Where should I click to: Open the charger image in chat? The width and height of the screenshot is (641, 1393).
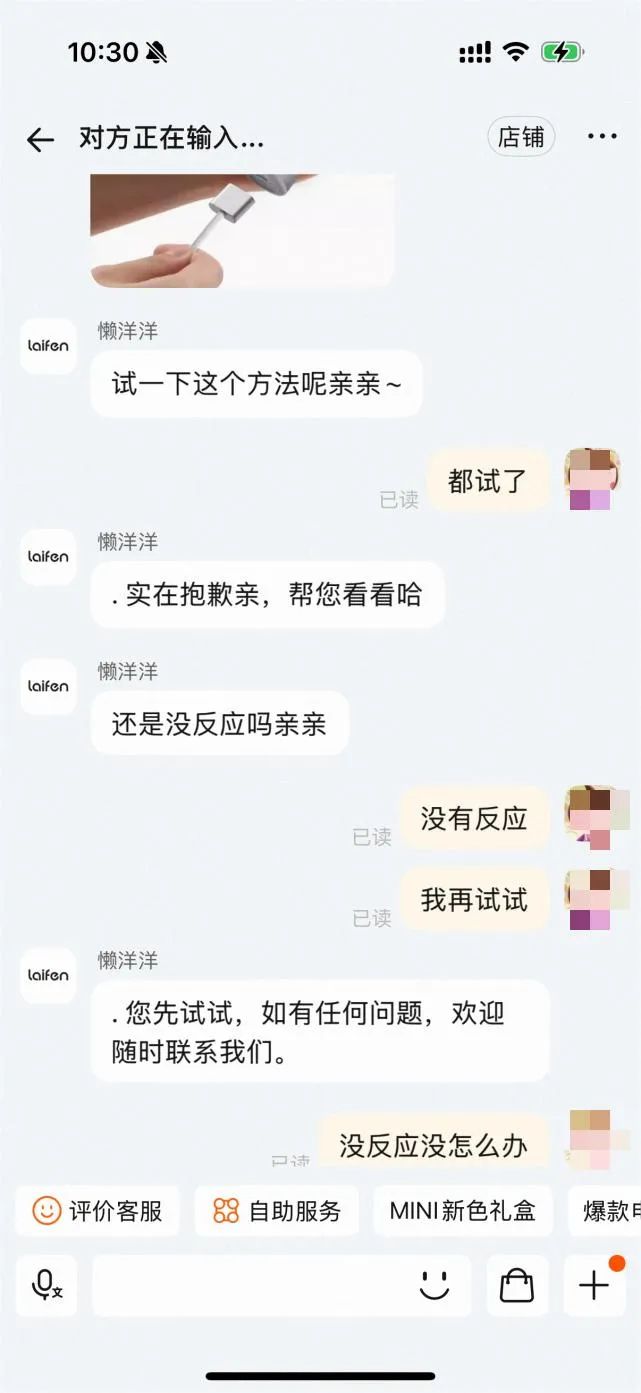242,230
